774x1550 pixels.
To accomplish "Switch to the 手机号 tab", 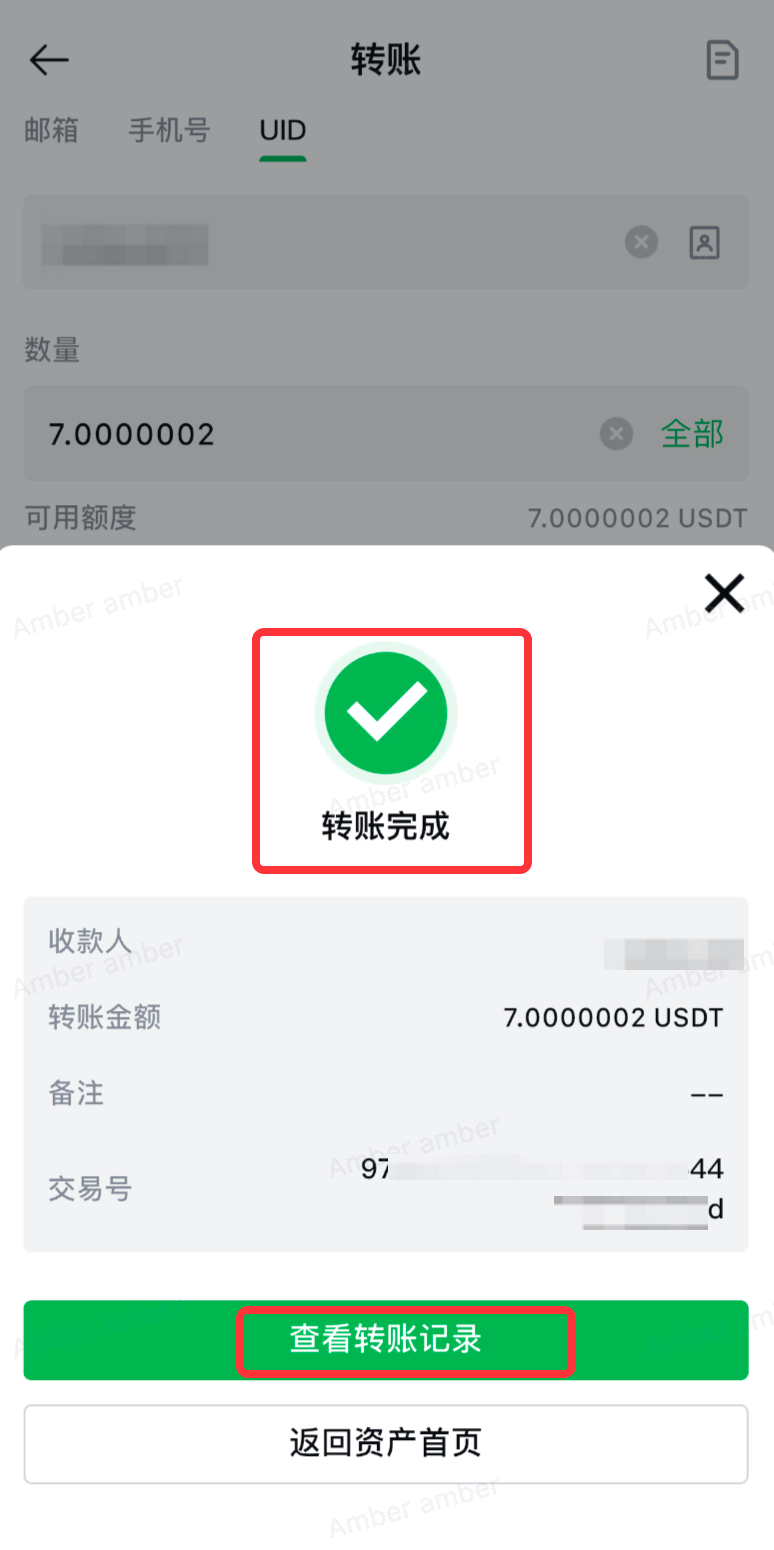I will 169,131.
